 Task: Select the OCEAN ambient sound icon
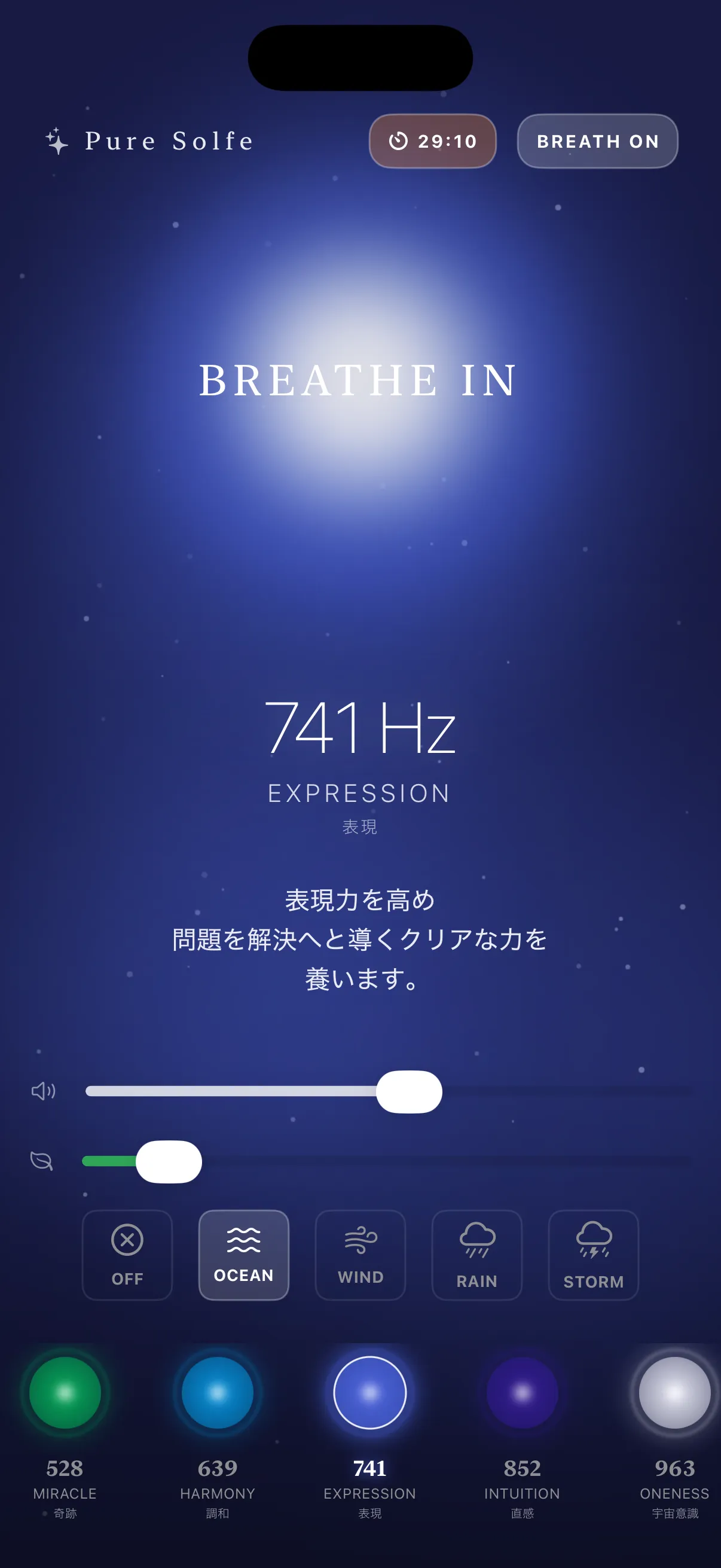pos(243,1254)
